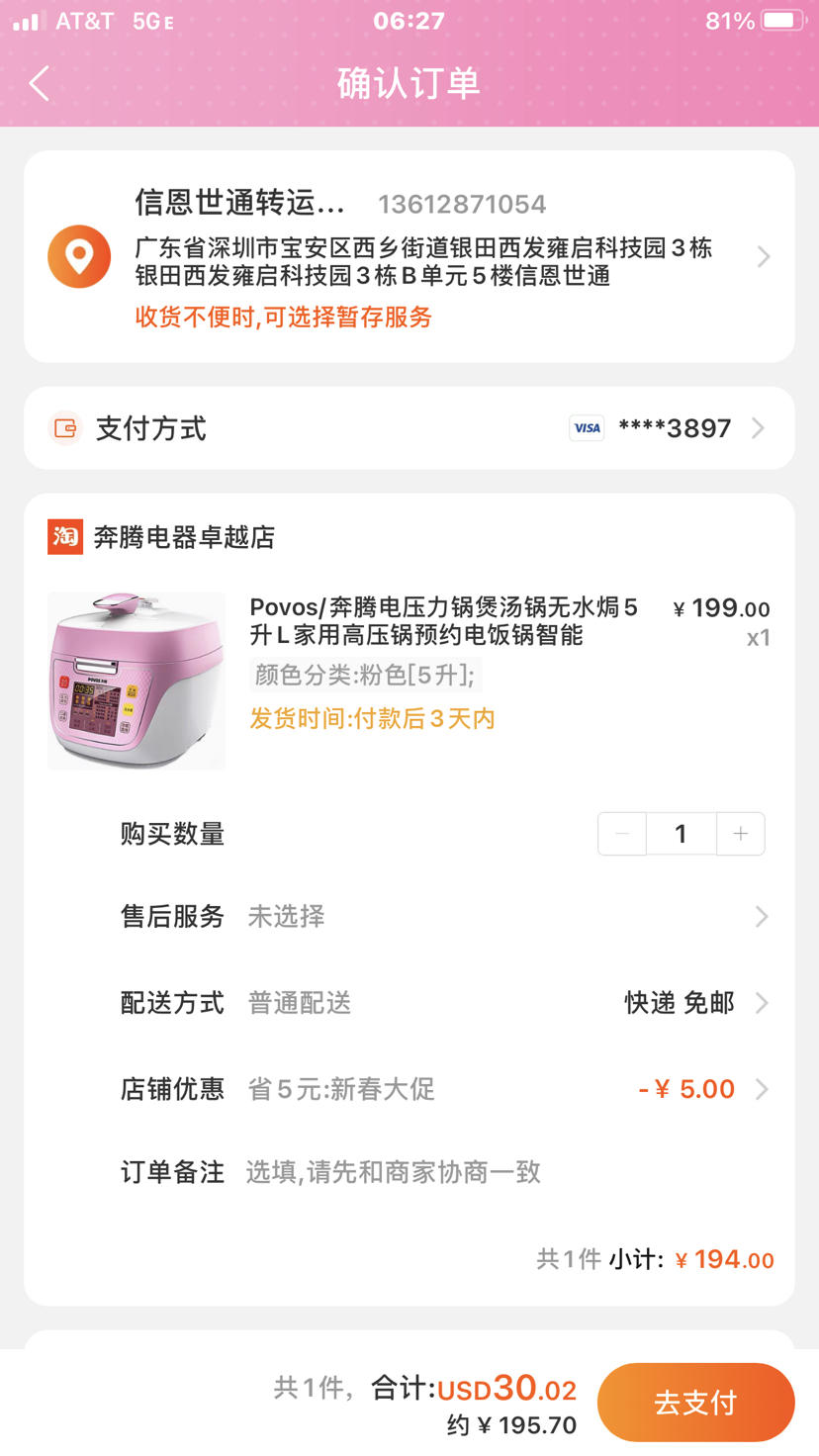The width and height of the screenshot is (819, 1456).
Task: Open the 配送方式 delivery options
Action: [x=495, y=1003]
